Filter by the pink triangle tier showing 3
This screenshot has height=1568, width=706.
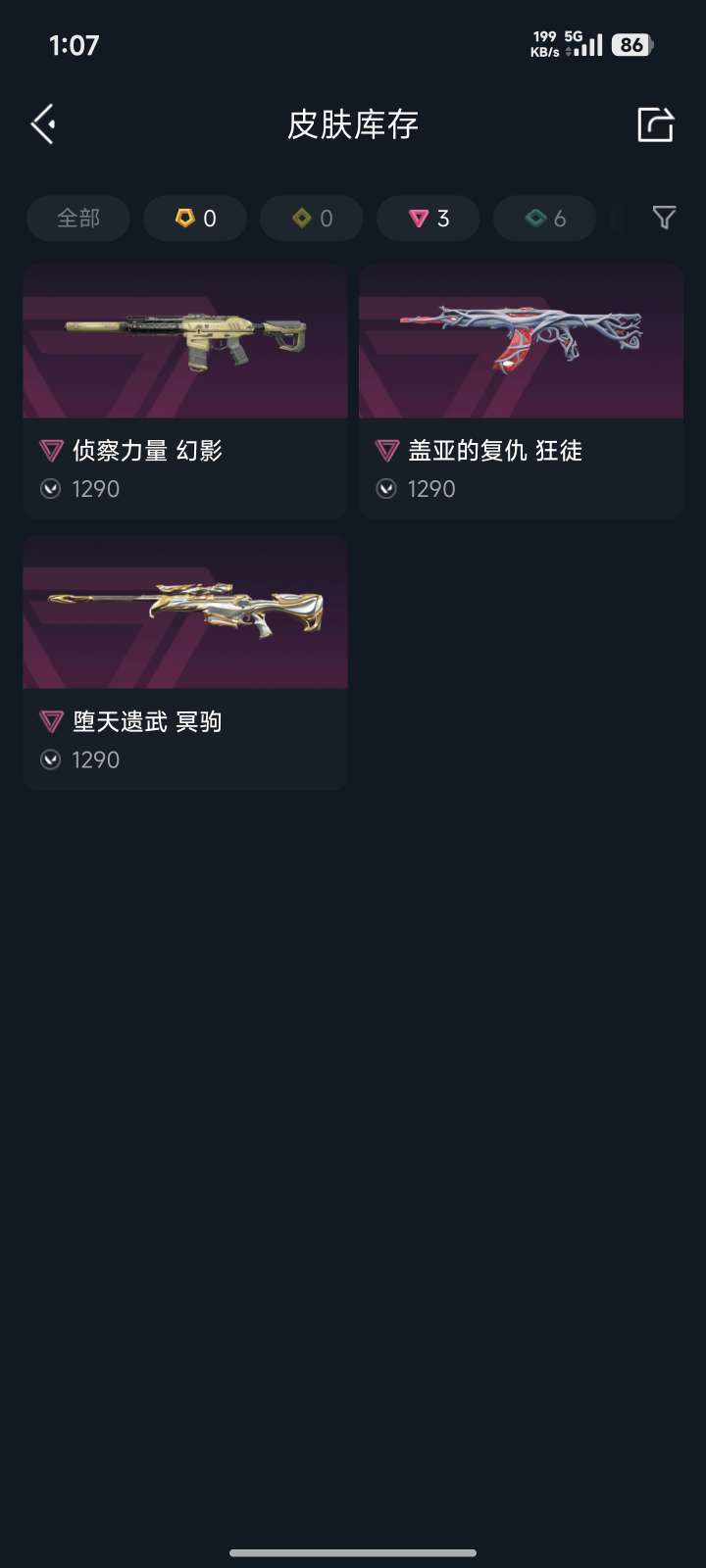click(x=429, y=219)
